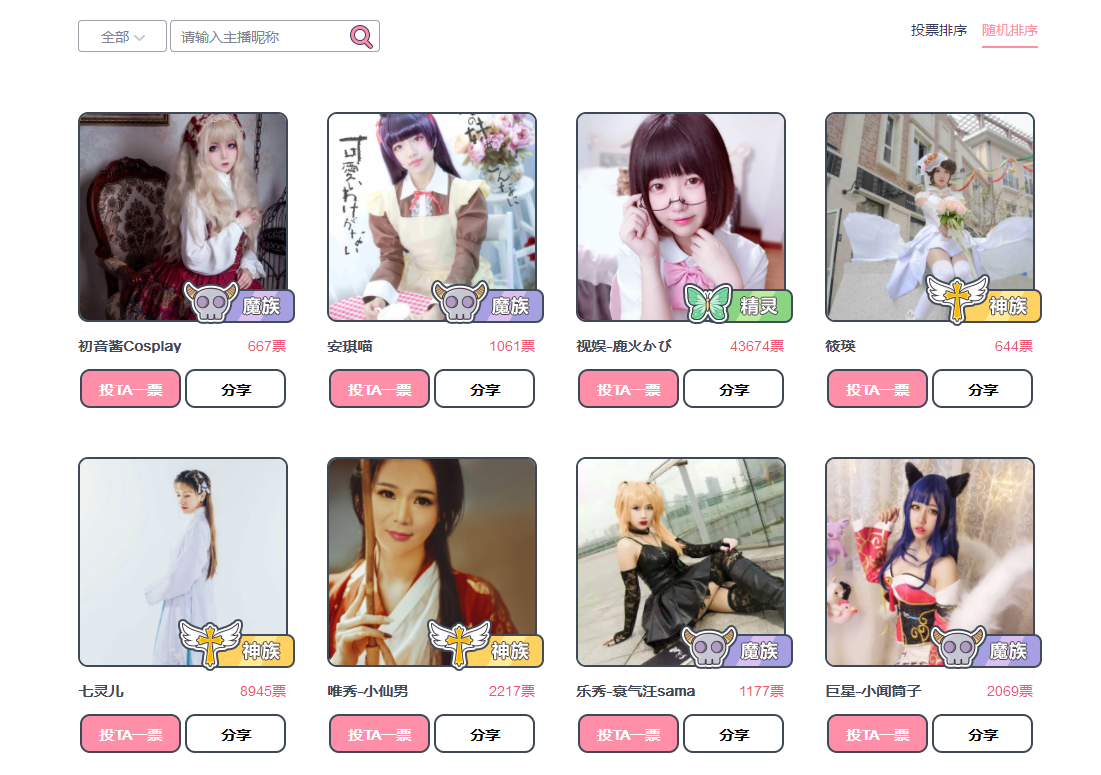Share 唯秀-小仙男's entry
1101x775 pixels.
click(485, 734)
